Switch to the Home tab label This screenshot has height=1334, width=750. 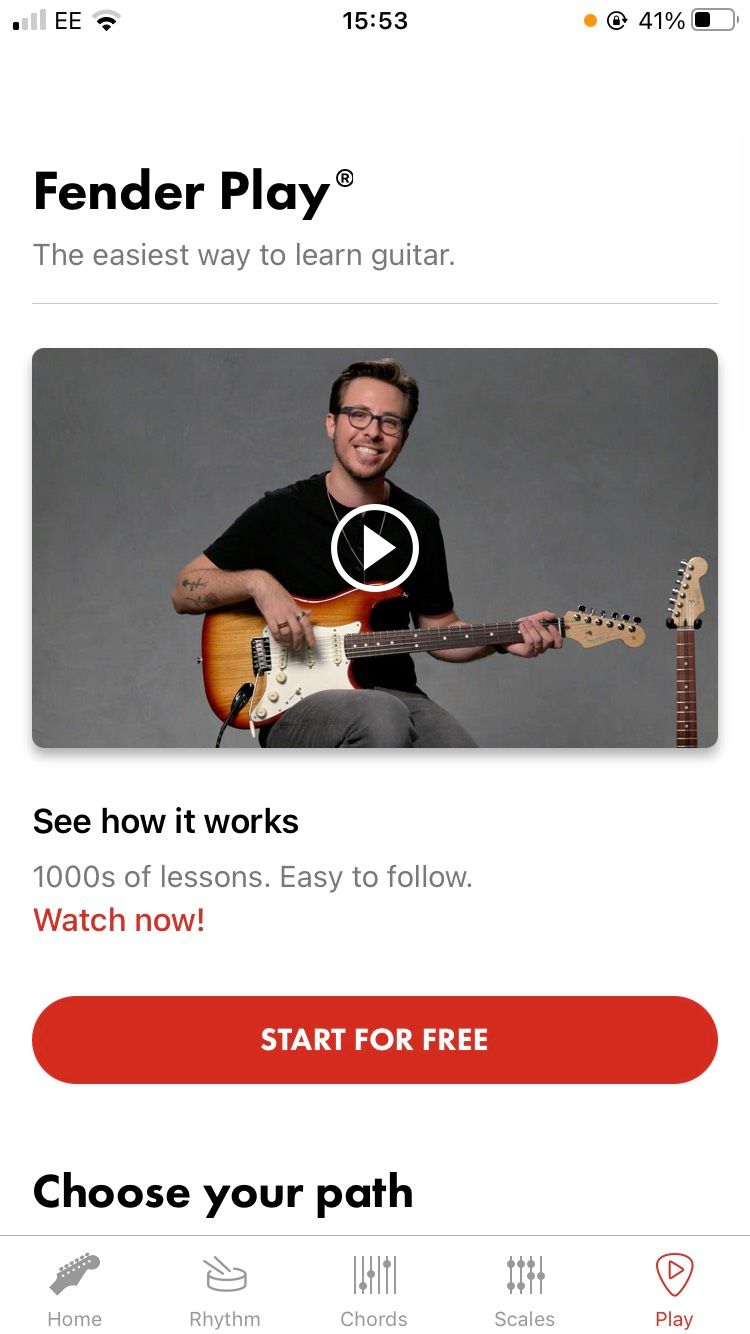click(x=75, y=1318)
